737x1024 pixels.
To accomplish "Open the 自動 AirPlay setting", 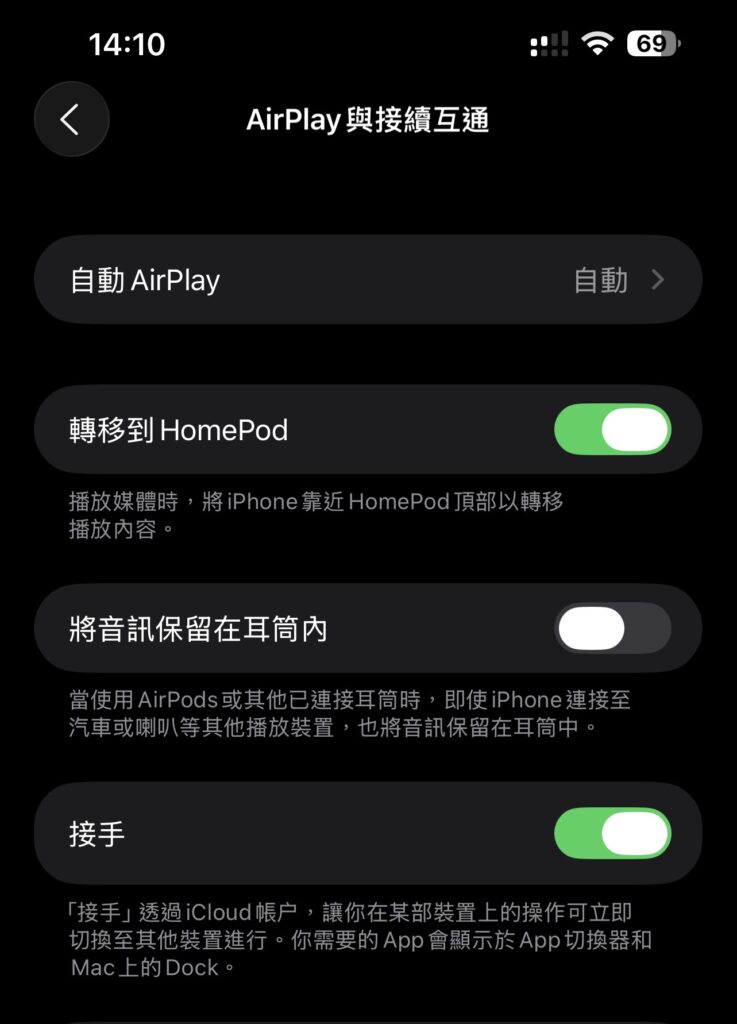I will (368, 280).
